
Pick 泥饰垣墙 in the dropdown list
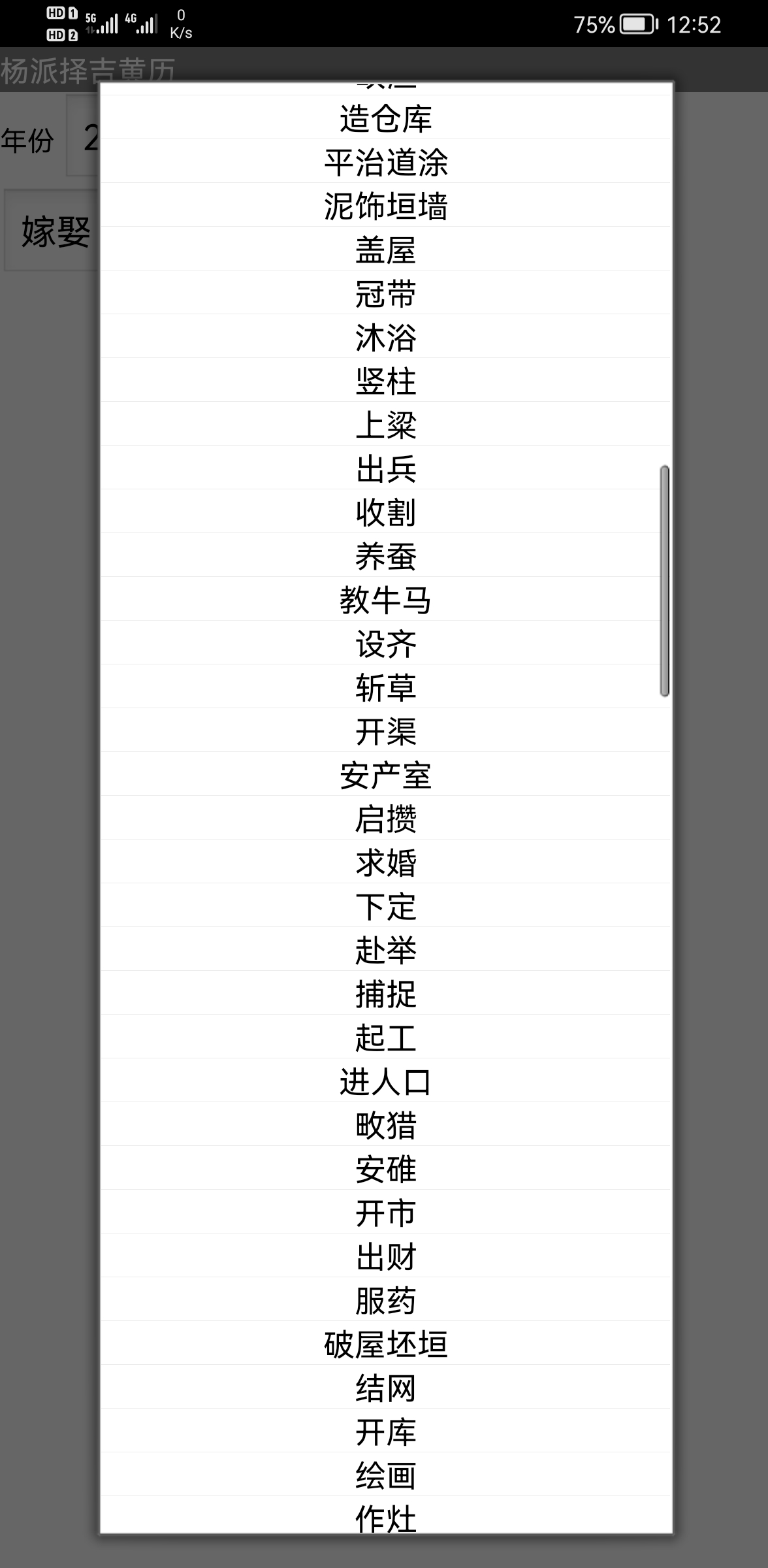[x=385, y=206]
